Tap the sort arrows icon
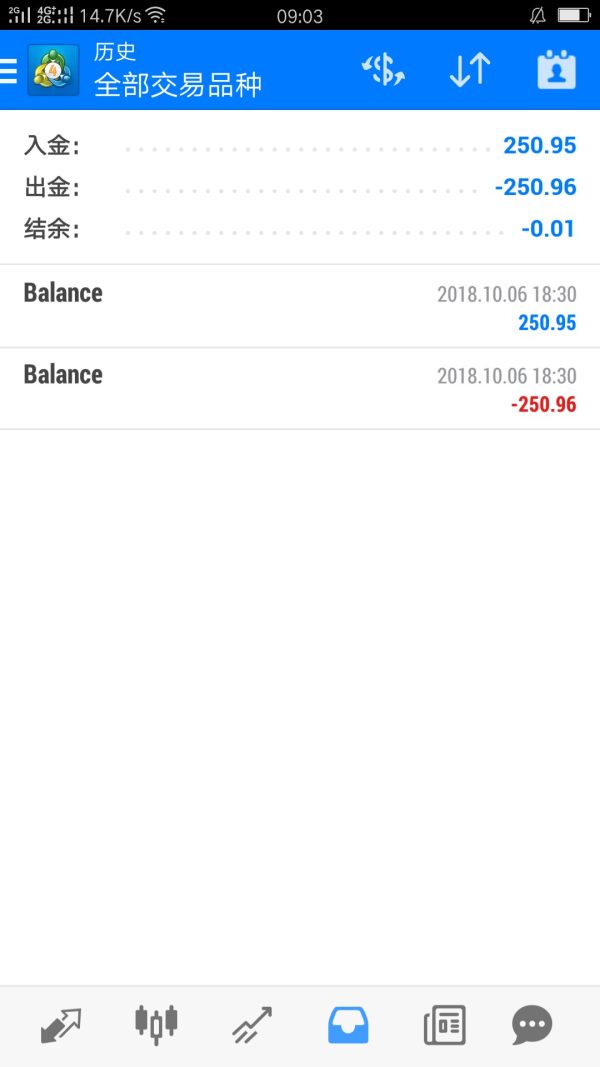 point(469,70)
